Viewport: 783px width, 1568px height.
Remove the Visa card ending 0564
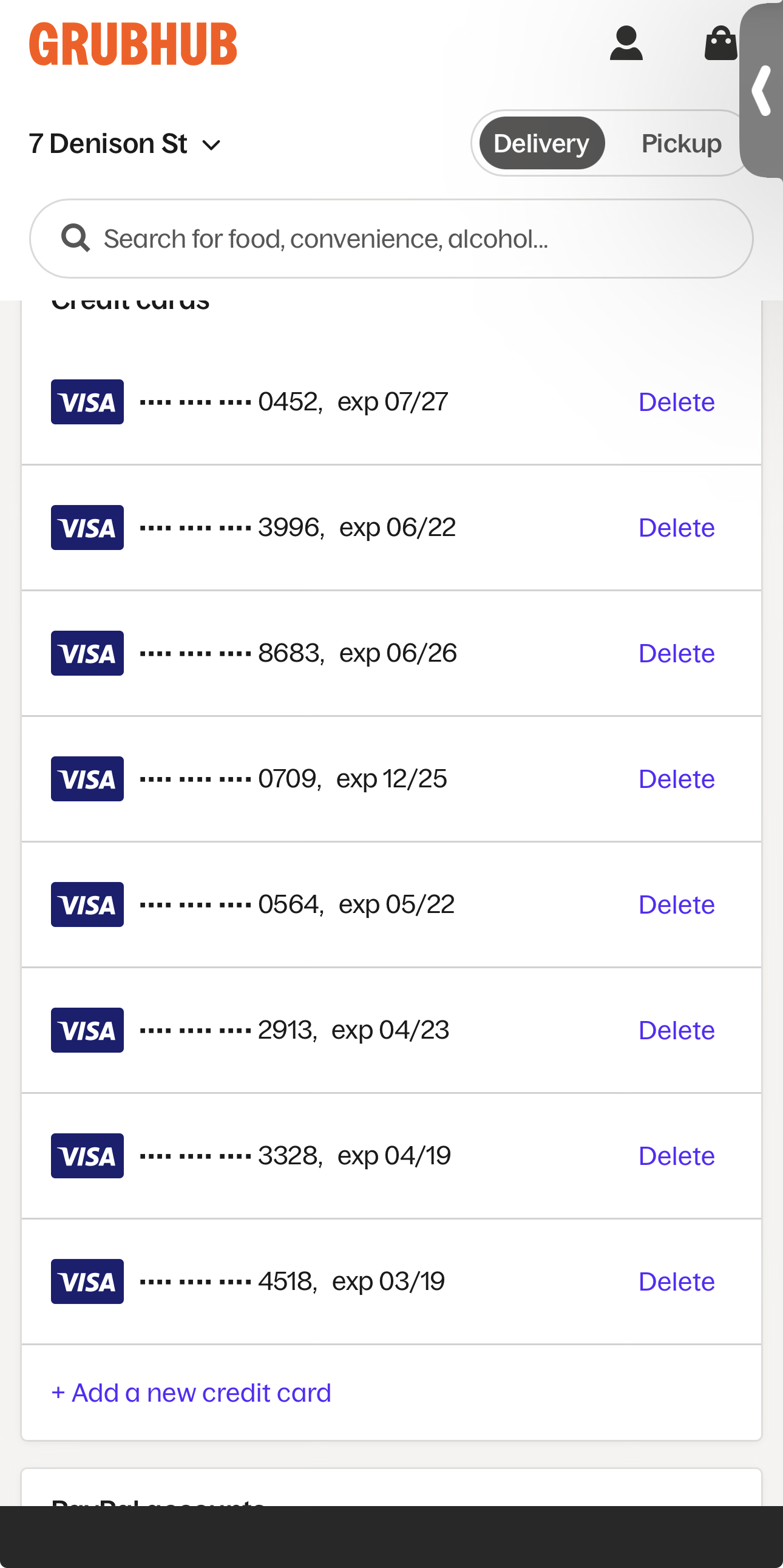[x=676, y=905]
